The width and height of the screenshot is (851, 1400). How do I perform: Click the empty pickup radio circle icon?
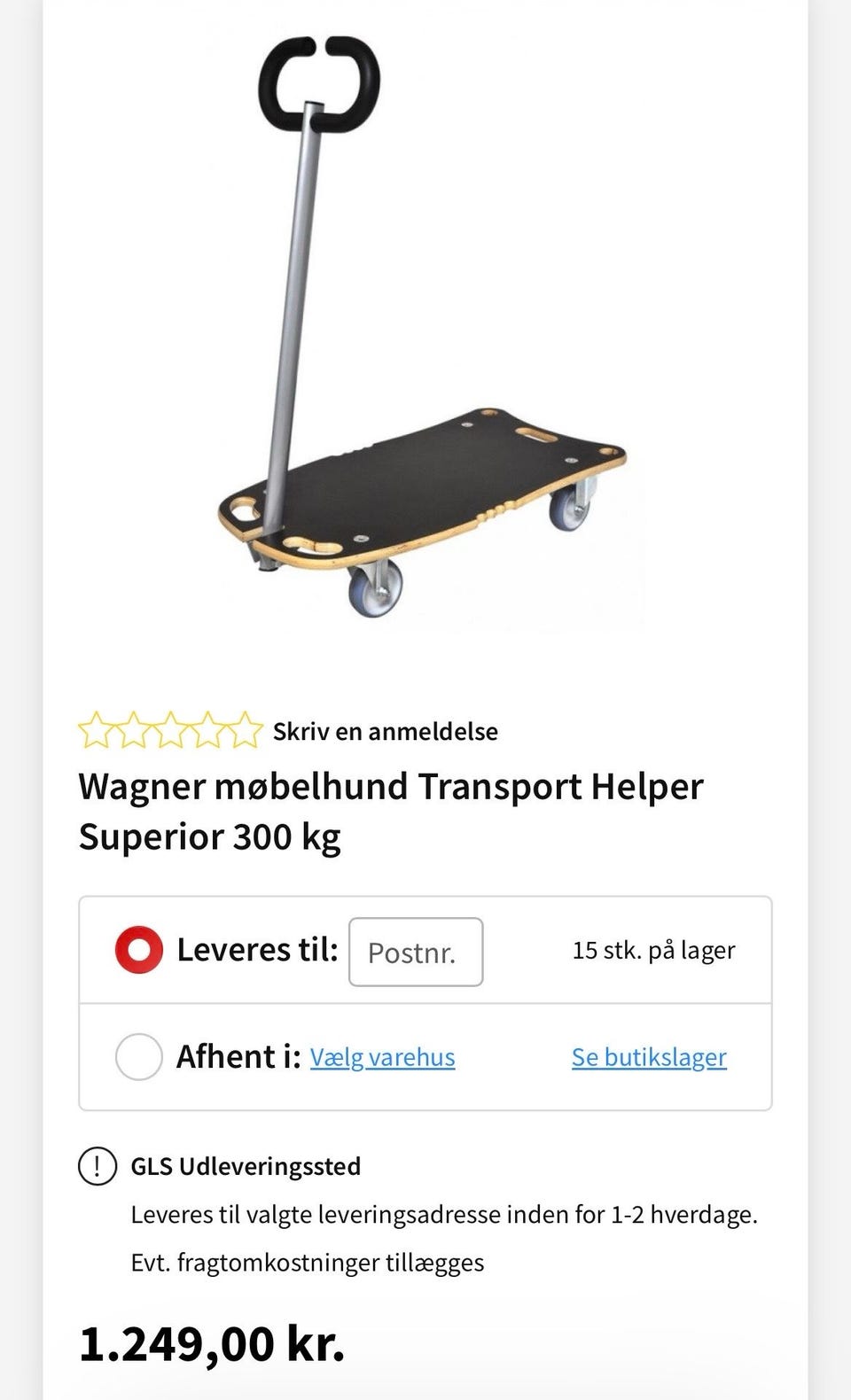pyautogui.click(x=137, y=1057)
